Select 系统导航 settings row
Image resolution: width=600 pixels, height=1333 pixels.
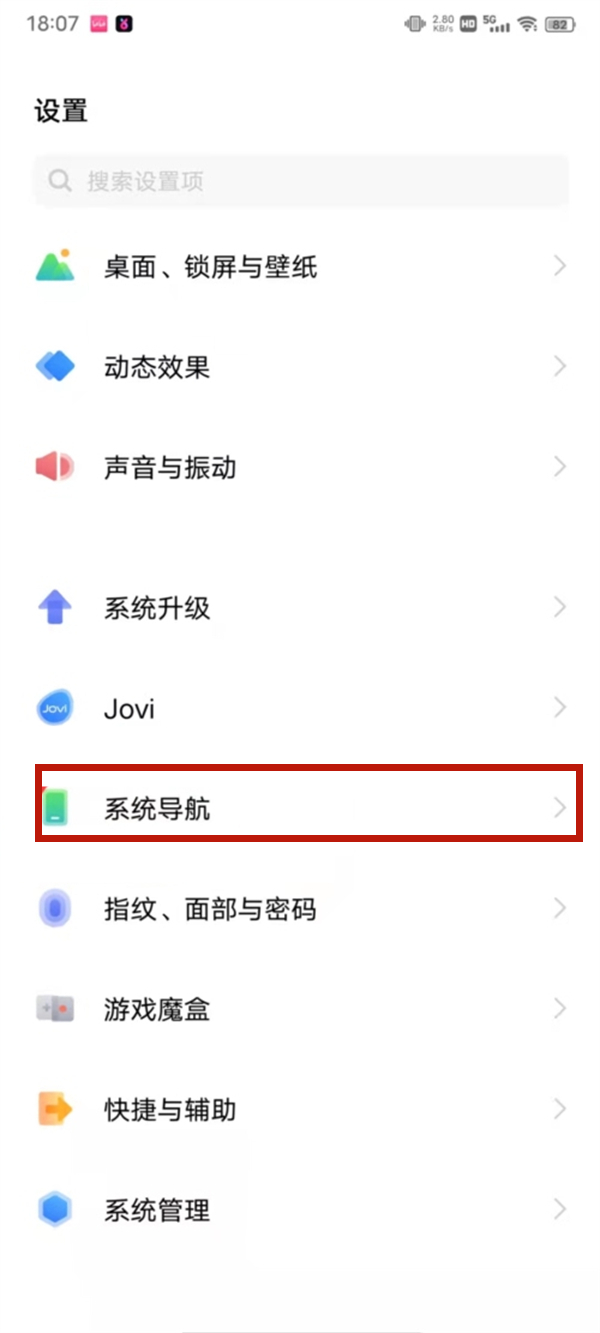click(300, 808)
